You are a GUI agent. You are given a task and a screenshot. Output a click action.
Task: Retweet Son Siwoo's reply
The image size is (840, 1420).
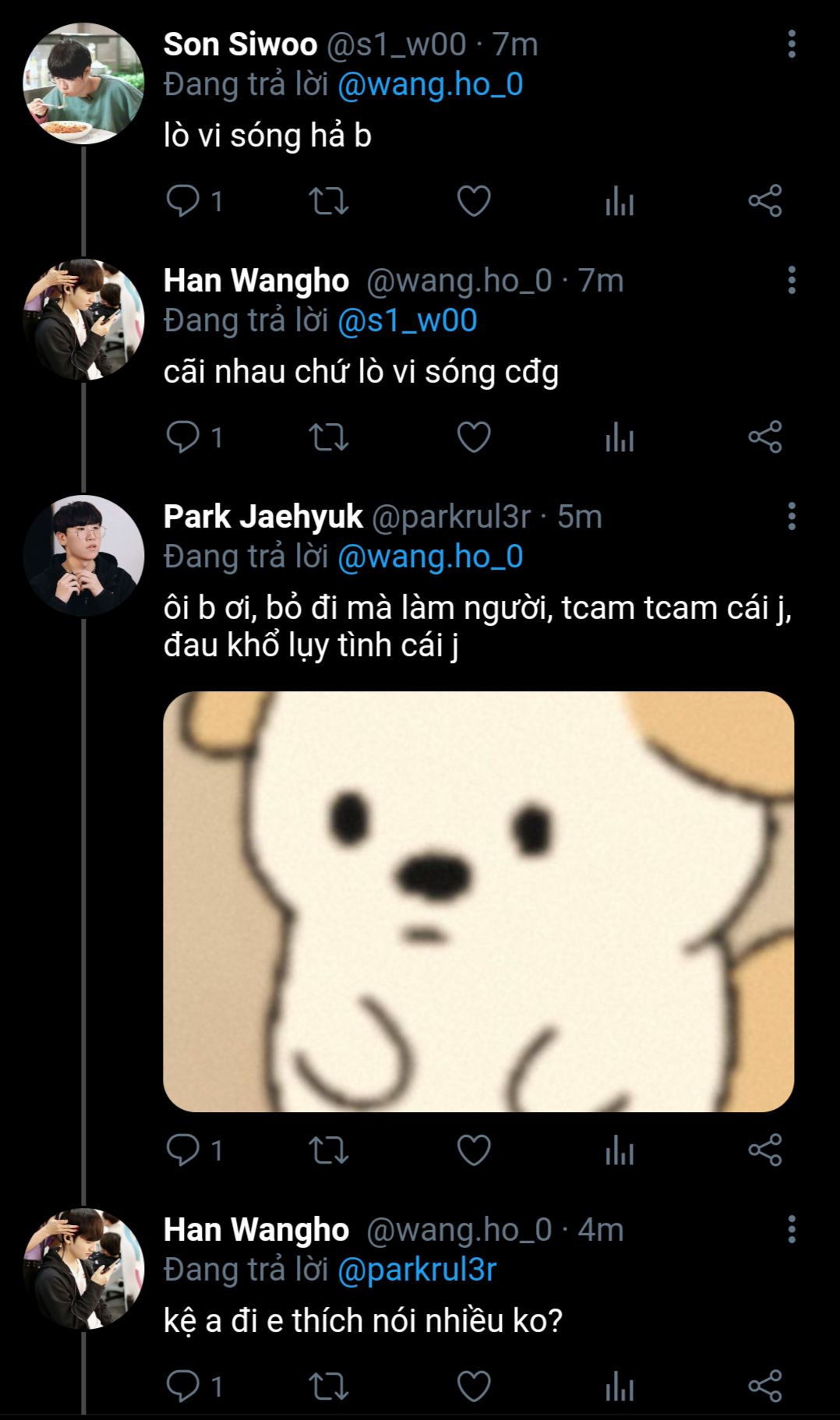pyautogui.click(x=328, y=201)
